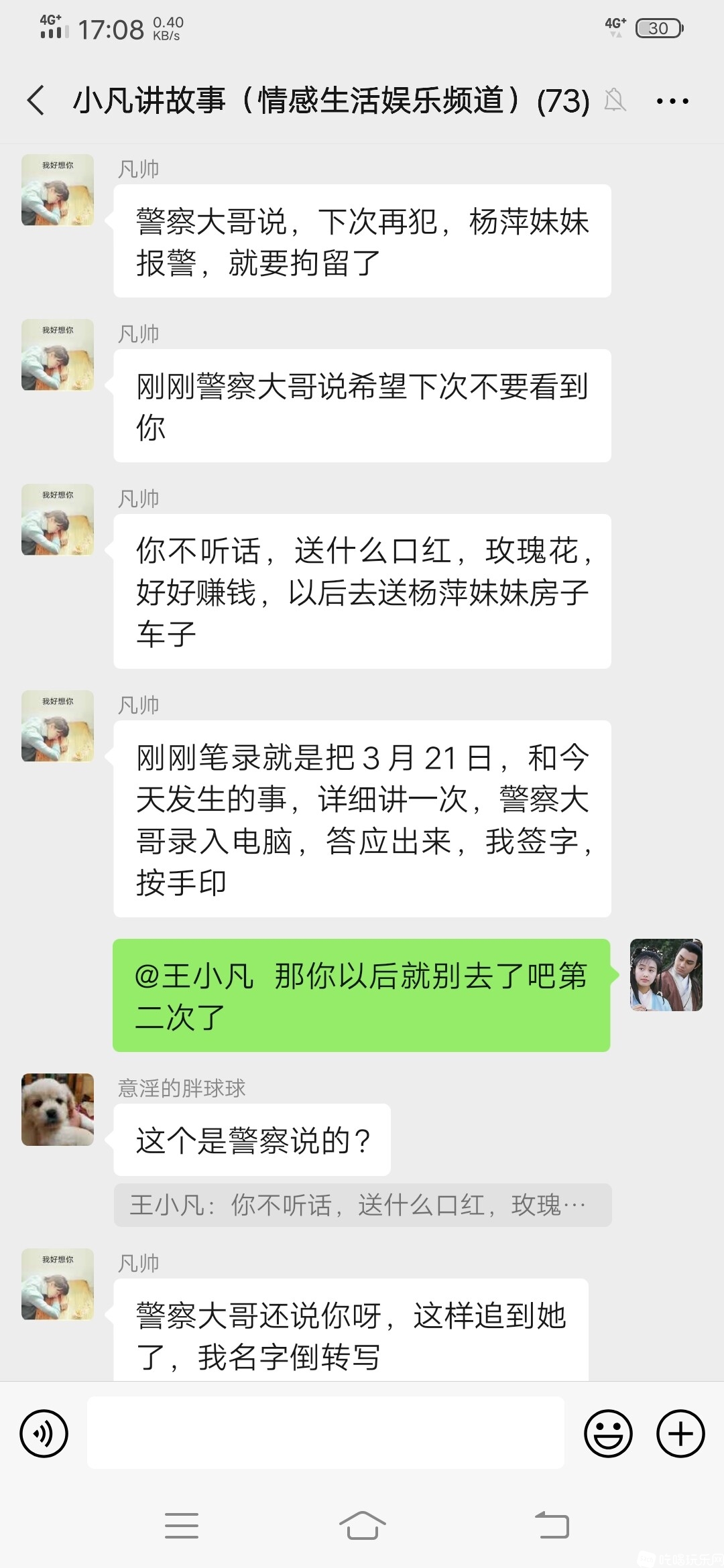Open 凡帅's avatar next to 警察大哥说，下次再犯
This screenshot has height=1568, width=724.
pos(58,190)
